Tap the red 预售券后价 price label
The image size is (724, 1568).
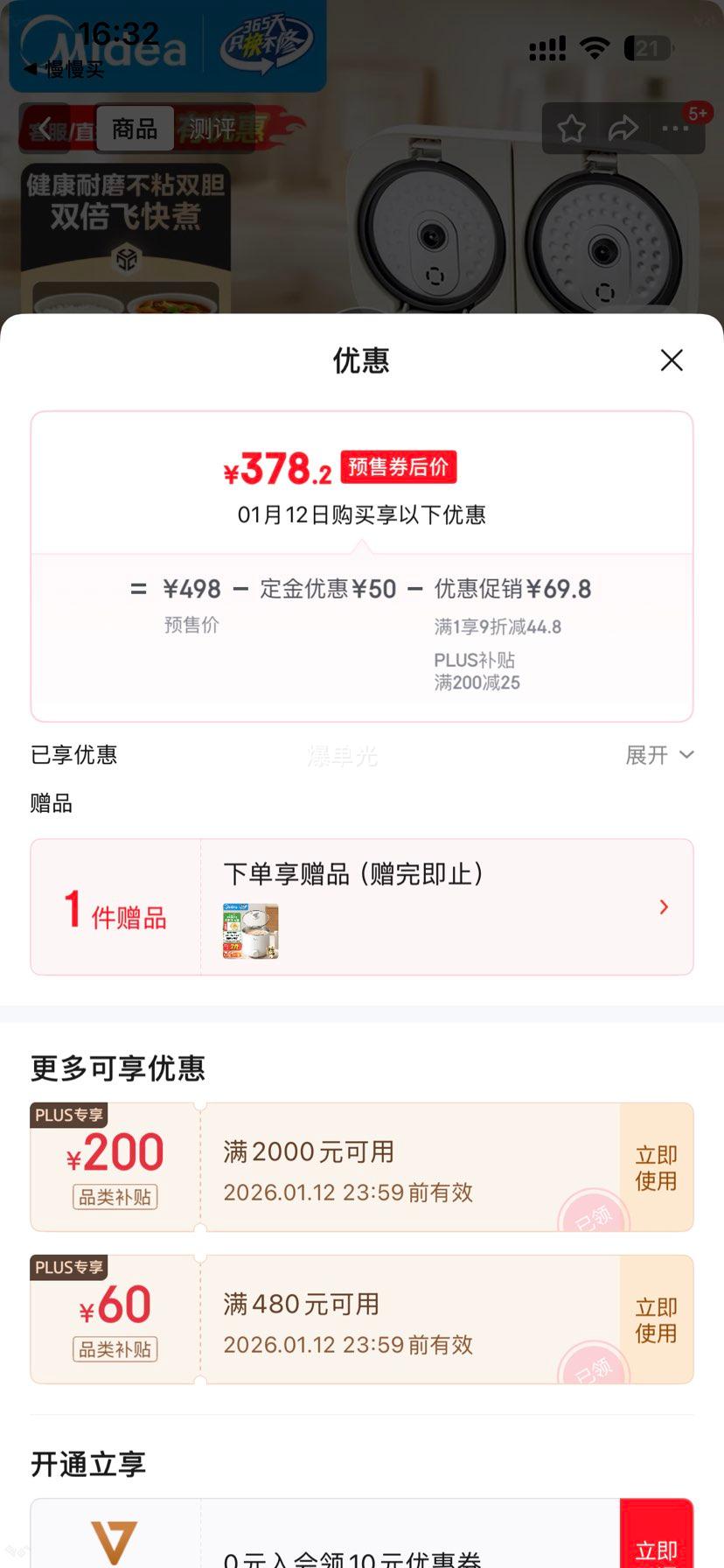coord(400,466)
